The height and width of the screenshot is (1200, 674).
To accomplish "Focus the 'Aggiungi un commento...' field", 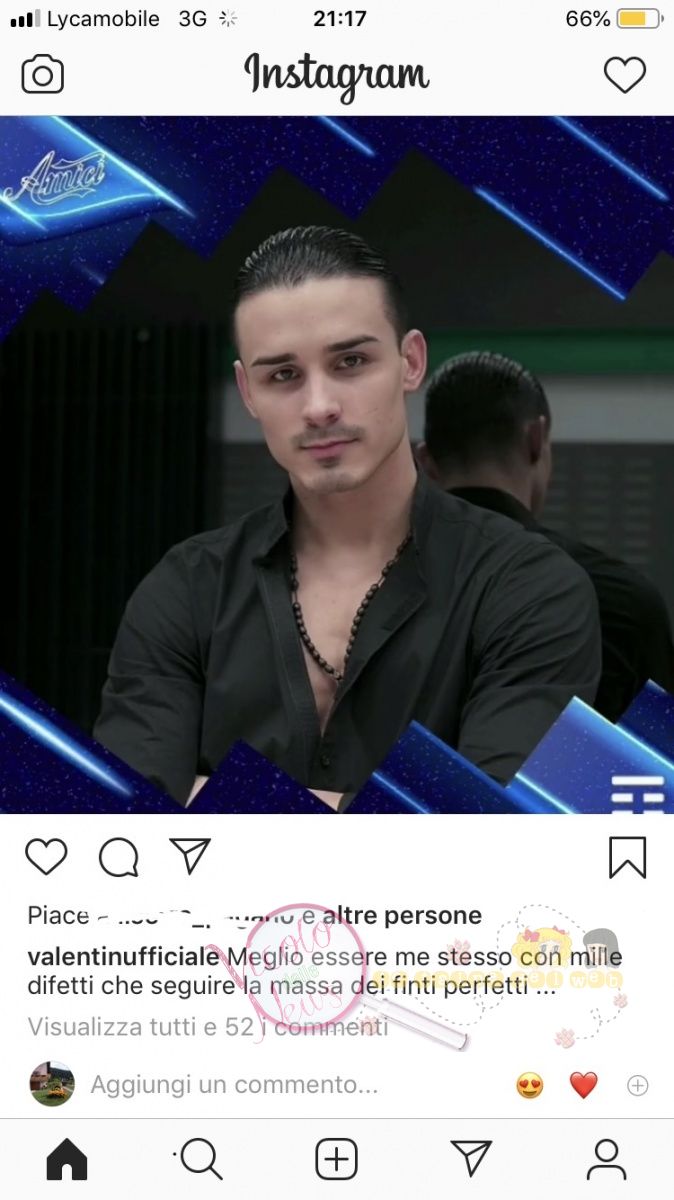I will [x=234, y=1084].
